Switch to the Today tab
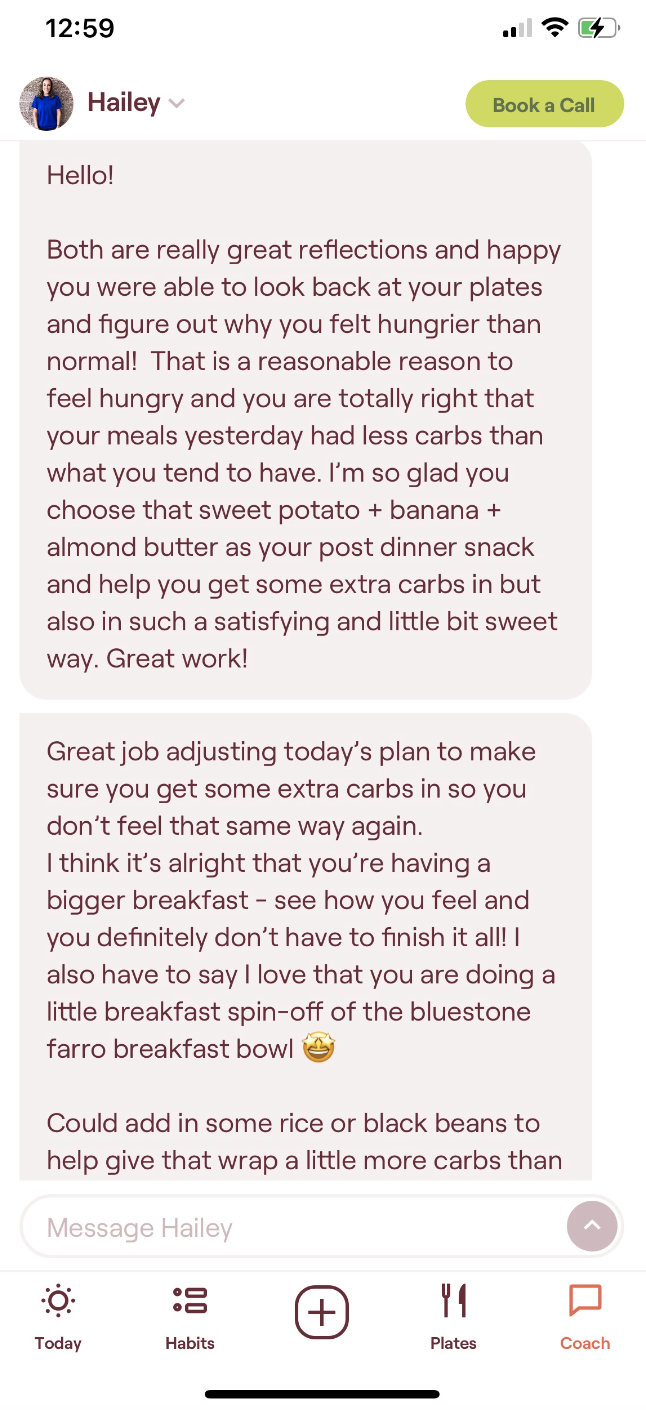The image size is (646, 1410). point(58,1317)
